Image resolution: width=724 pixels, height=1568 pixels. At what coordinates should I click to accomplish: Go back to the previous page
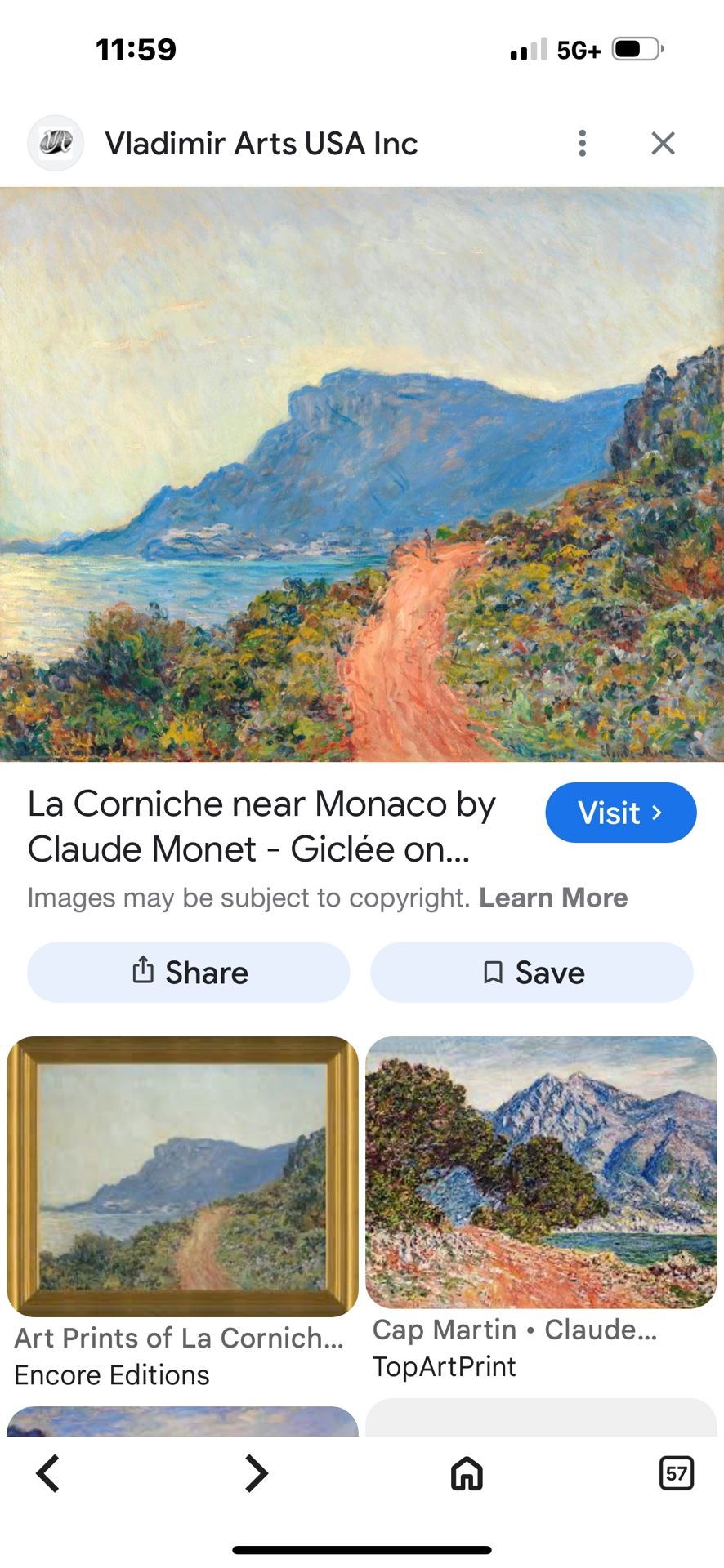coord(48,1473)
